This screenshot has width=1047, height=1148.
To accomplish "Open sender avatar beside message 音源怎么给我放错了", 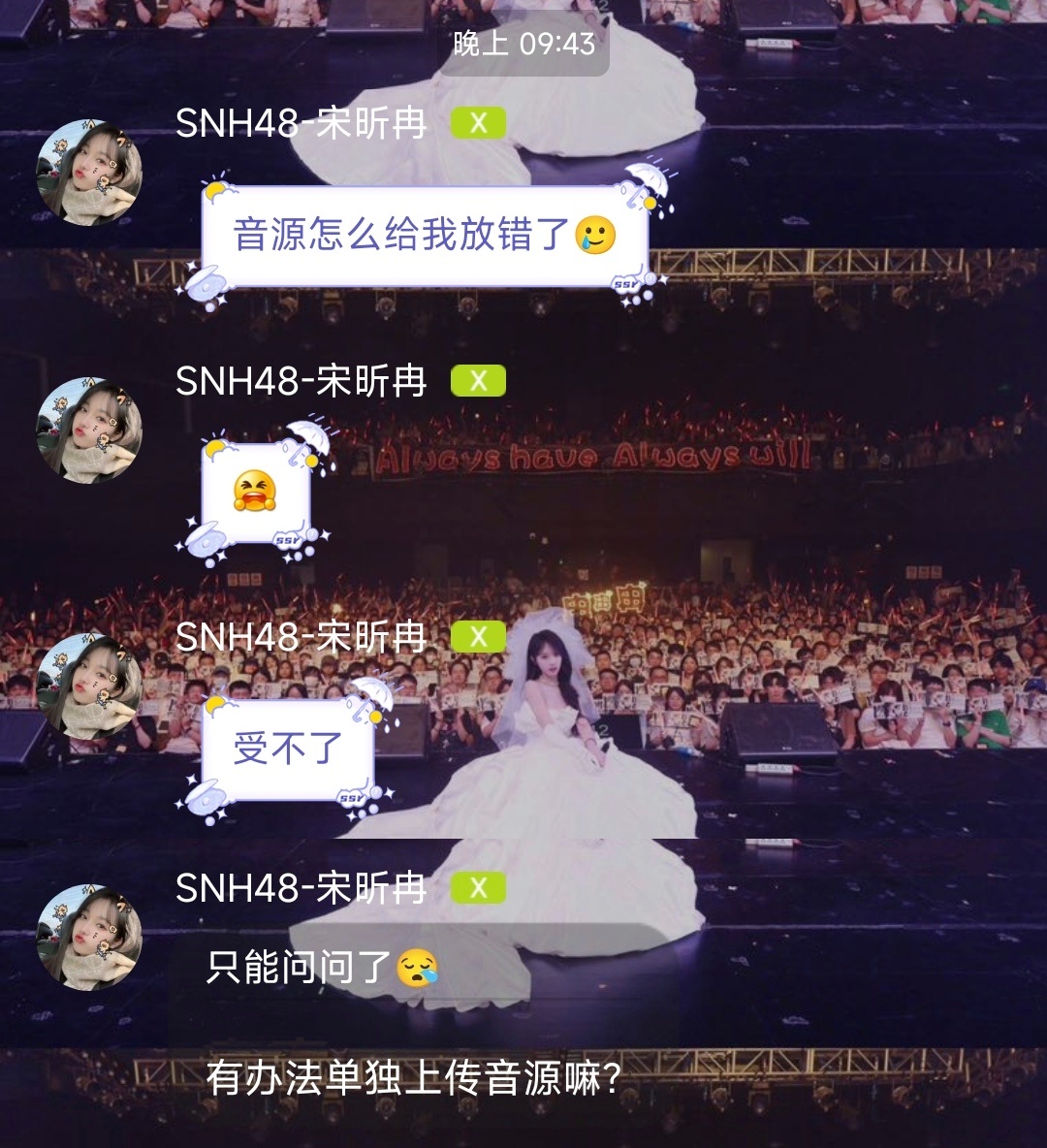I will click(89, 174).
